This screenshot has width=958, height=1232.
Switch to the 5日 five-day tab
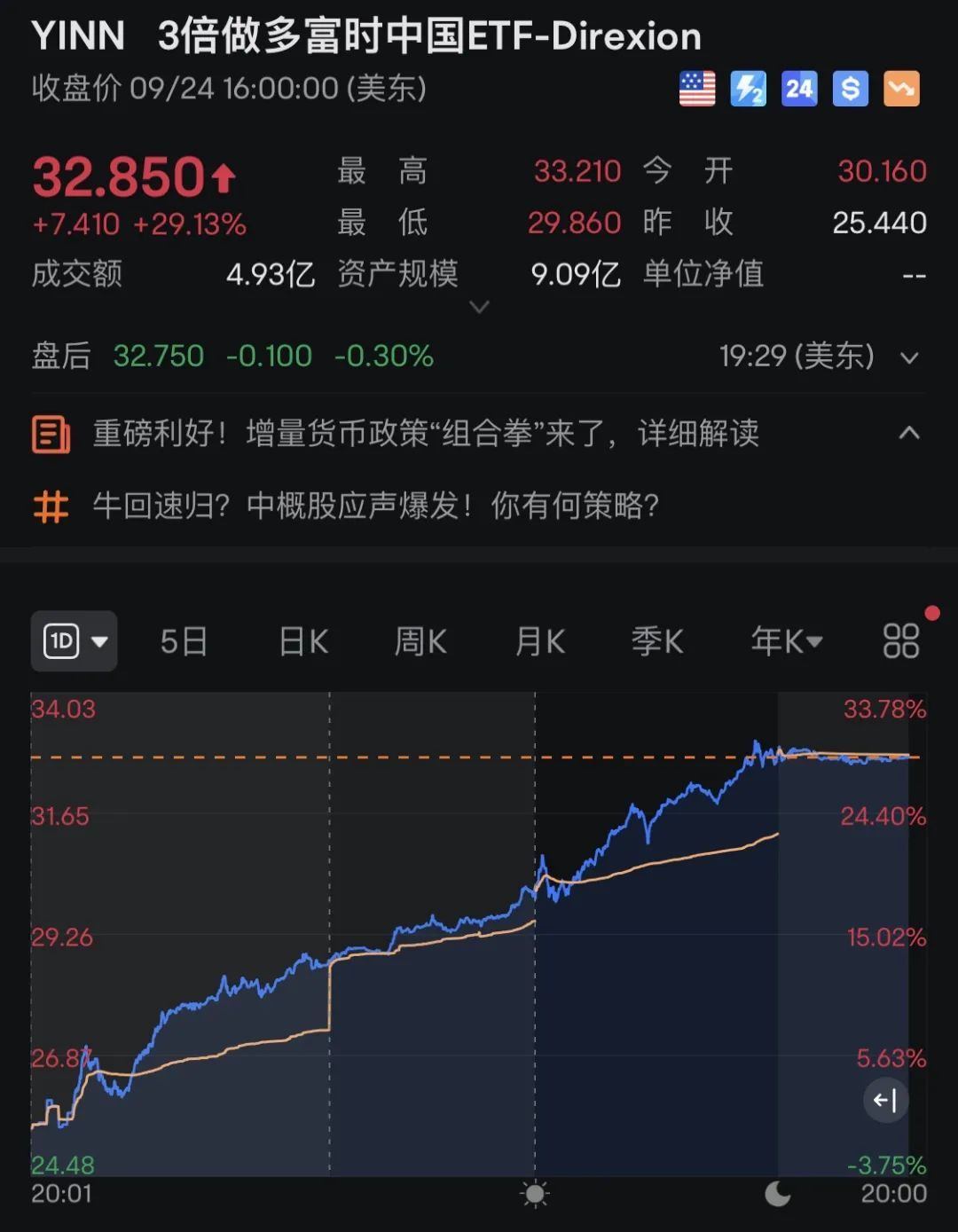184,640
